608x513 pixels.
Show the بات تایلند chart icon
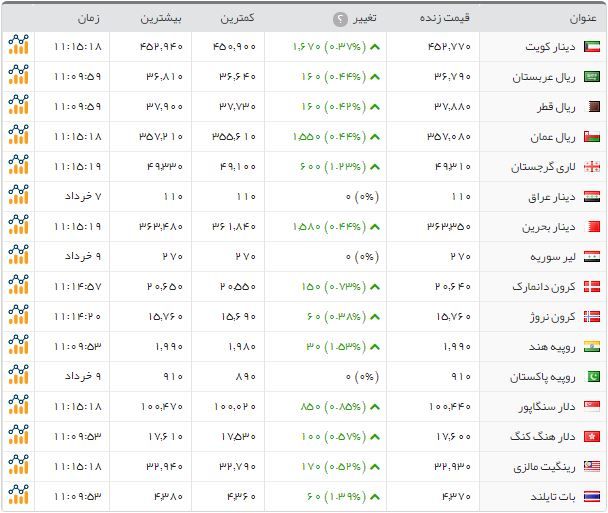[18, 495]
